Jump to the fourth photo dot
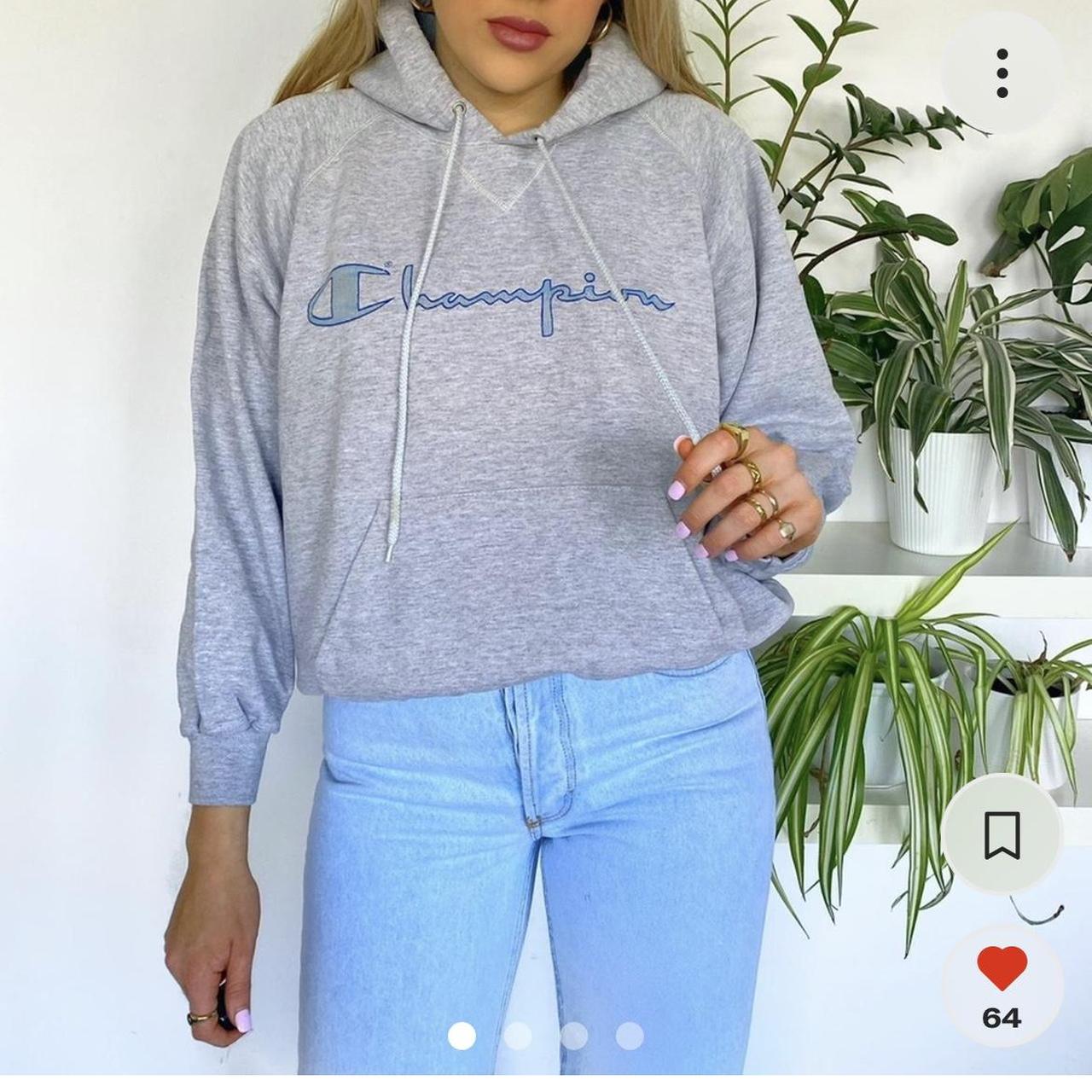 pos(630,1036)
